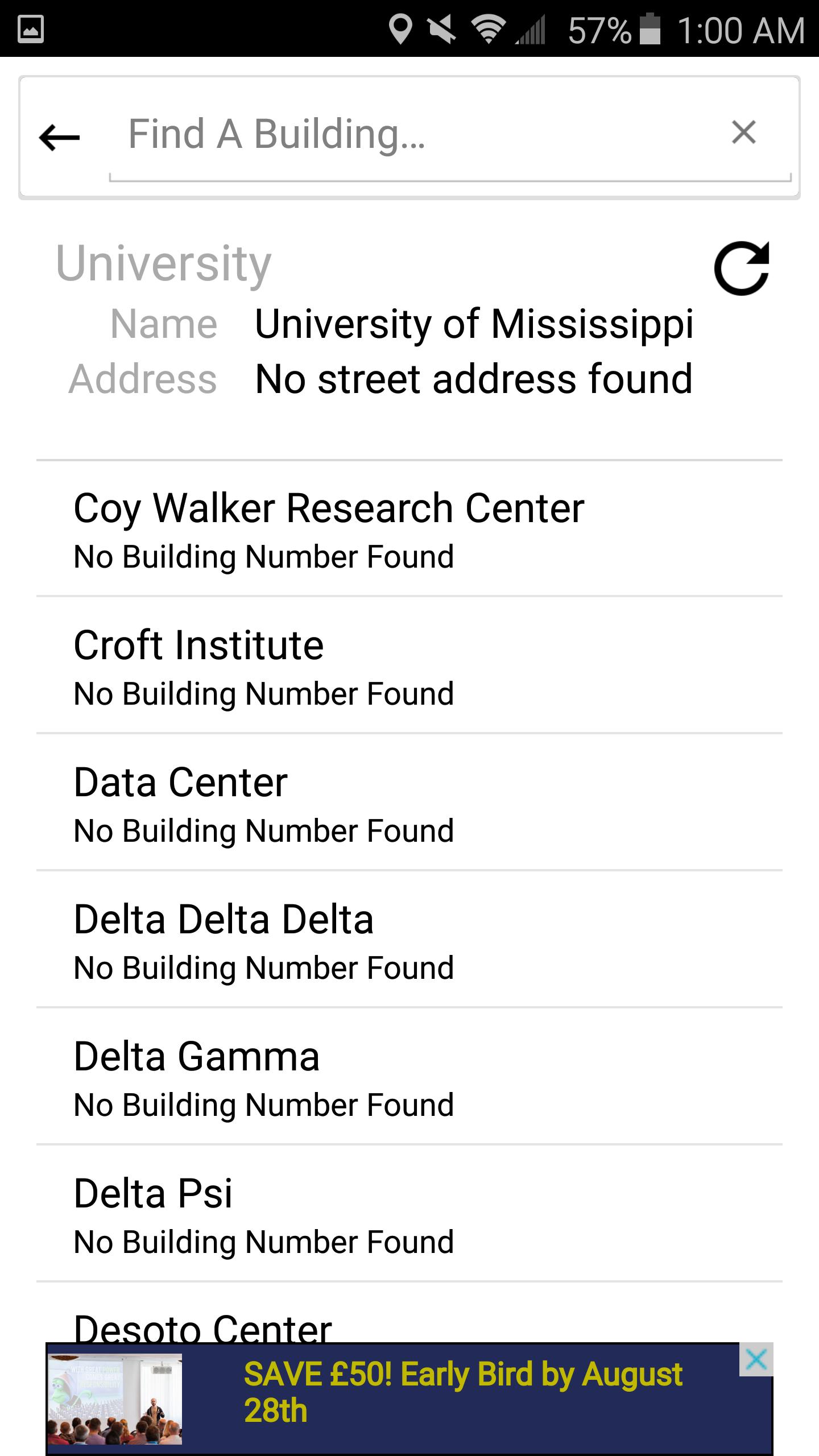The height and width of the screenshot is (1456, 819).
Task: Tap the University of Mississippi name row
Action: tap(474, 324)
